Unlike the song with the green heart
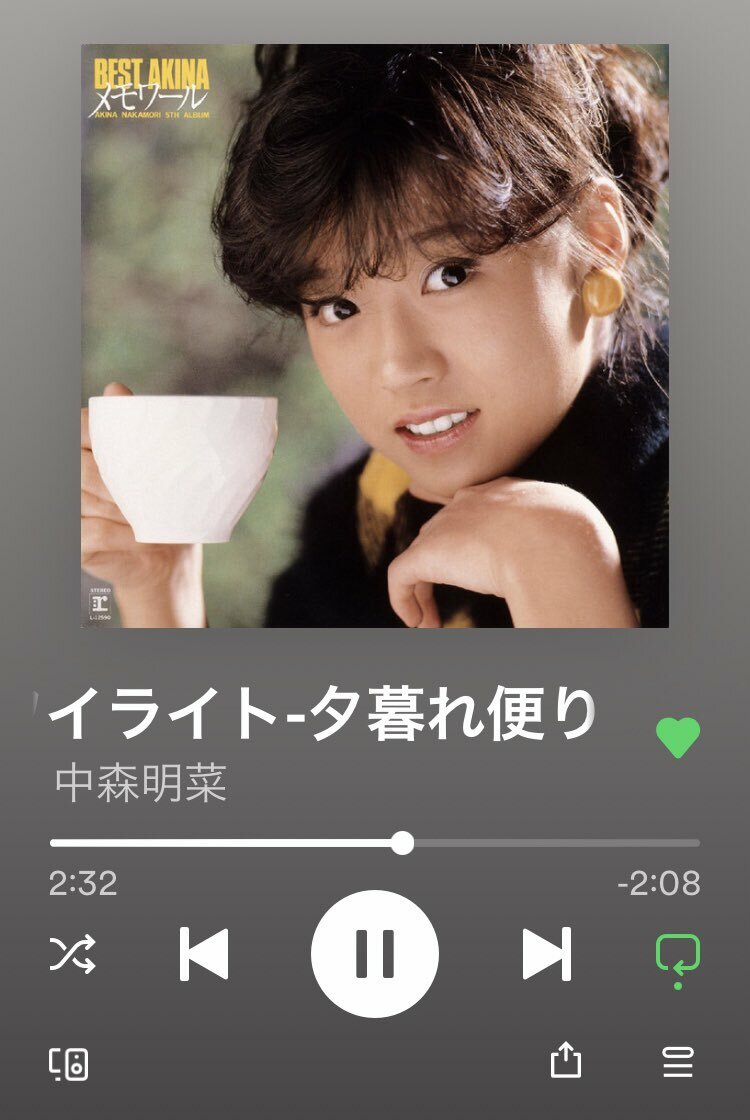The width and height of the screenshot is (750, 1120). coord(678,738)
